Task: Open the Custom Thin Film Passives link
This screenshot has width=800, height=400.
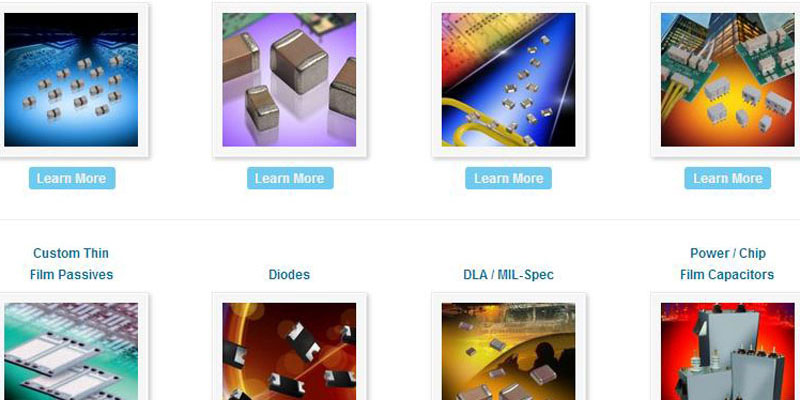Action: [x=71, y=264]
